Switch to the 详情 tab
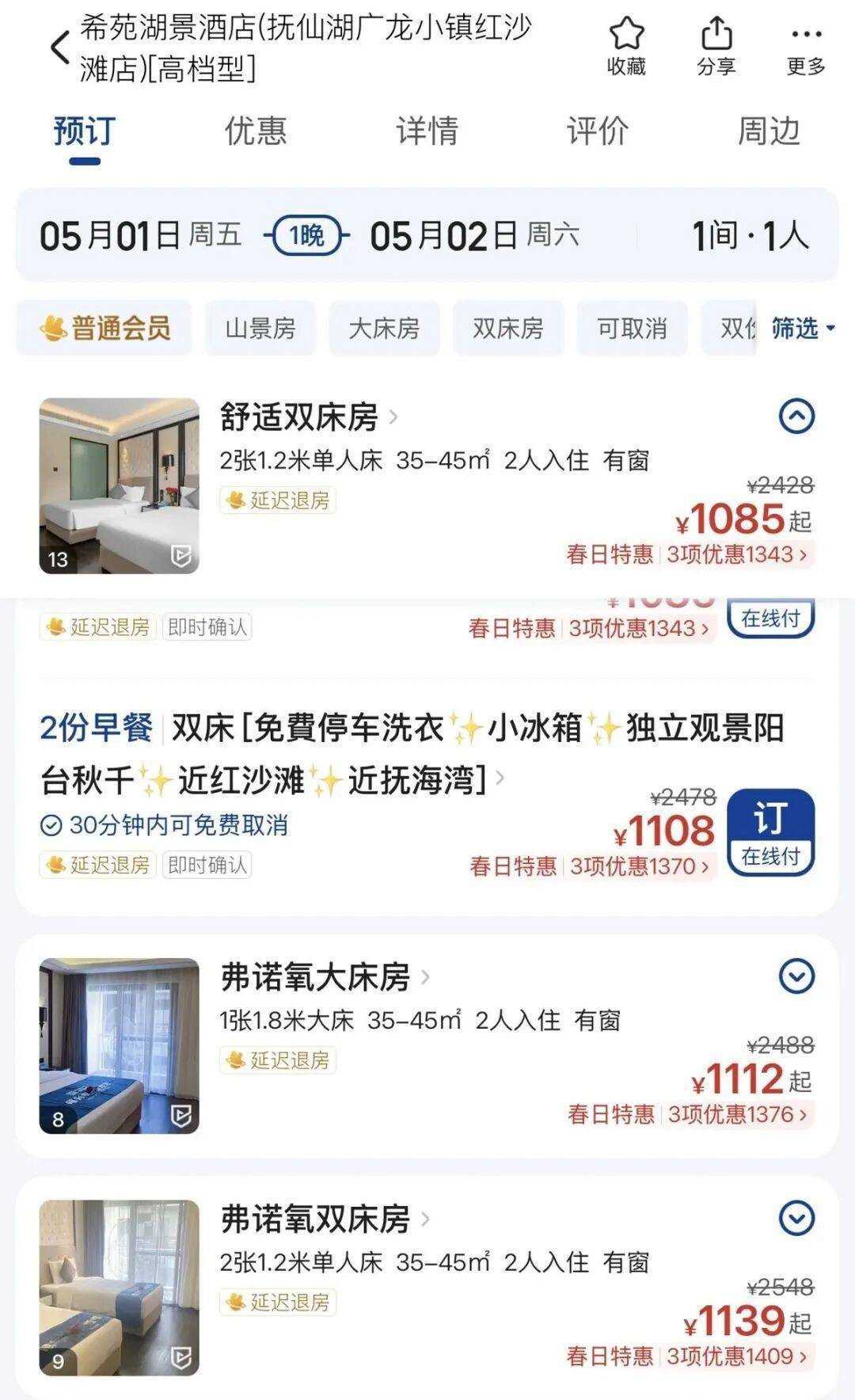The image size is (855, 1400). coord(427,131)
